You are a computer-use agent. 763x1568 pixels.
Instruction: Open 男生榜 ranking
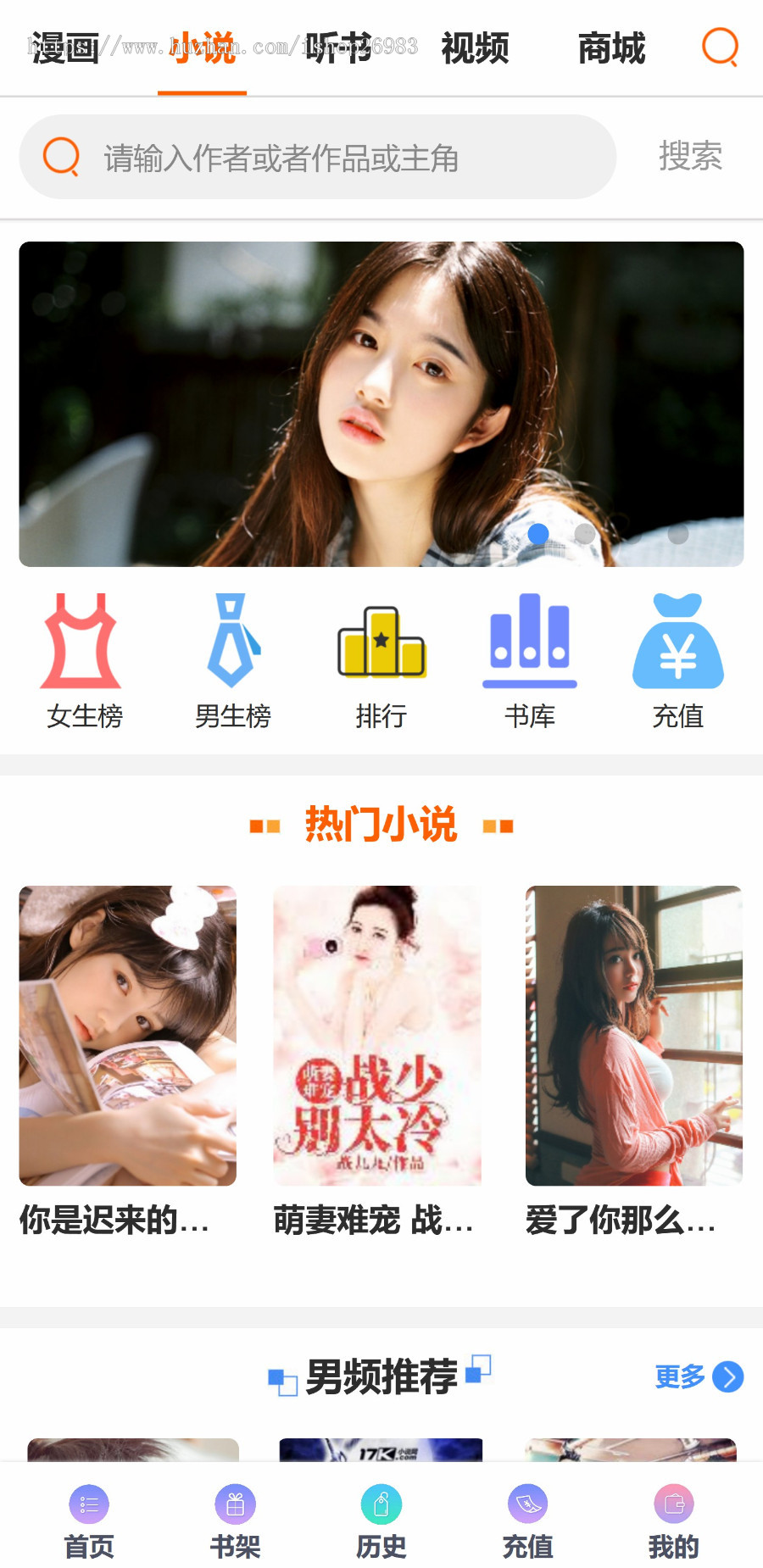tap(233, 661)
